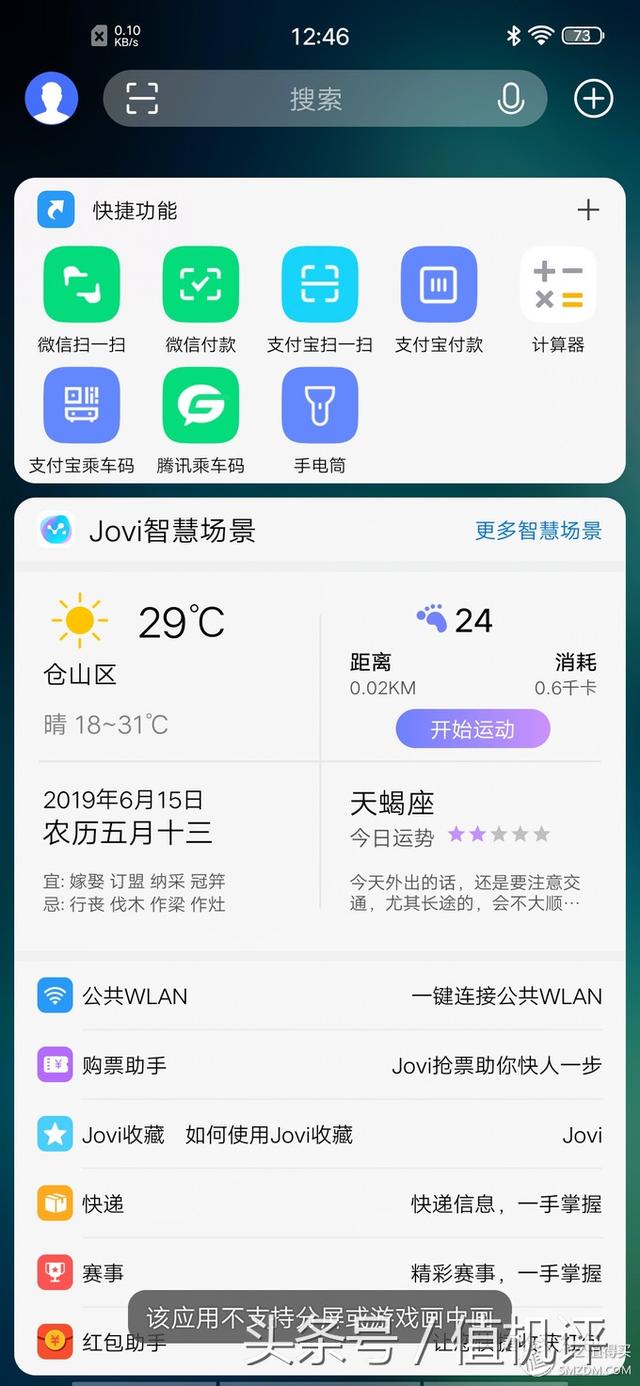Add a shortcut to 快捷功能
The image size is (640, 1386).
[x=588, y=210]
